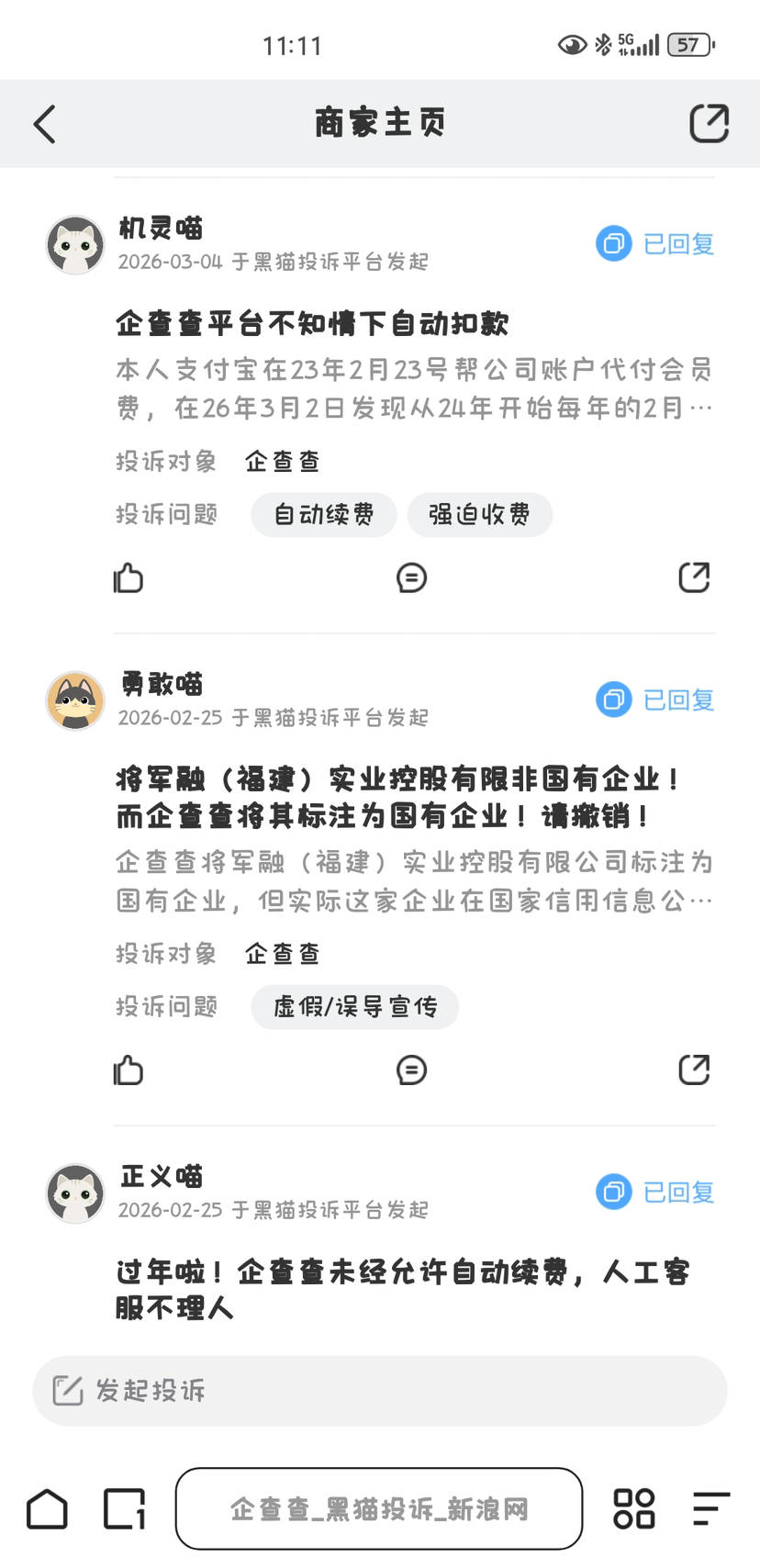Viewport: 760px width, 1568px height.
Task: Go to the browser home page
Action: (47, 1509)
